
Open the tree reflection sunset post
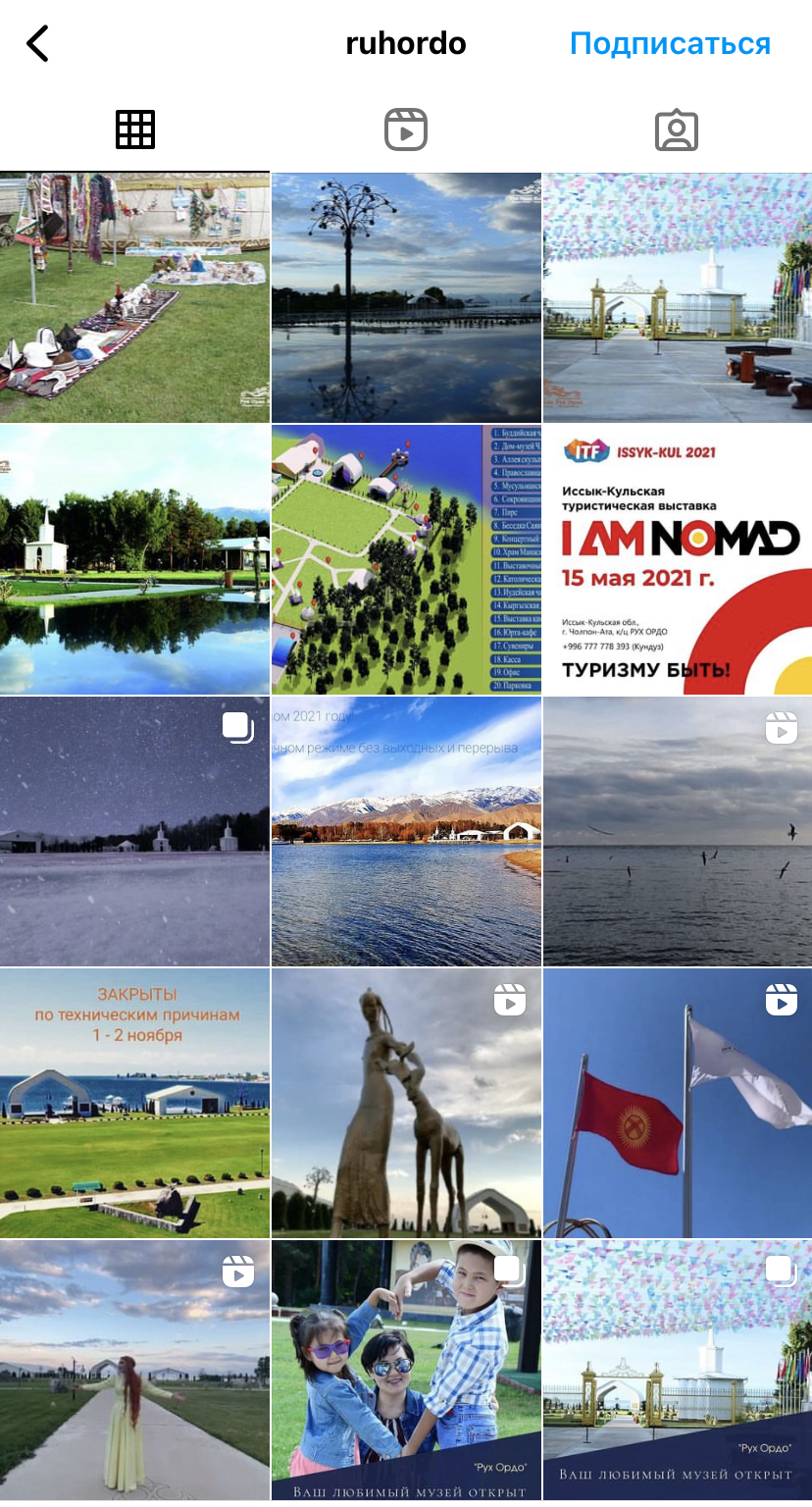pyautogui.click(x=406, y=297)
